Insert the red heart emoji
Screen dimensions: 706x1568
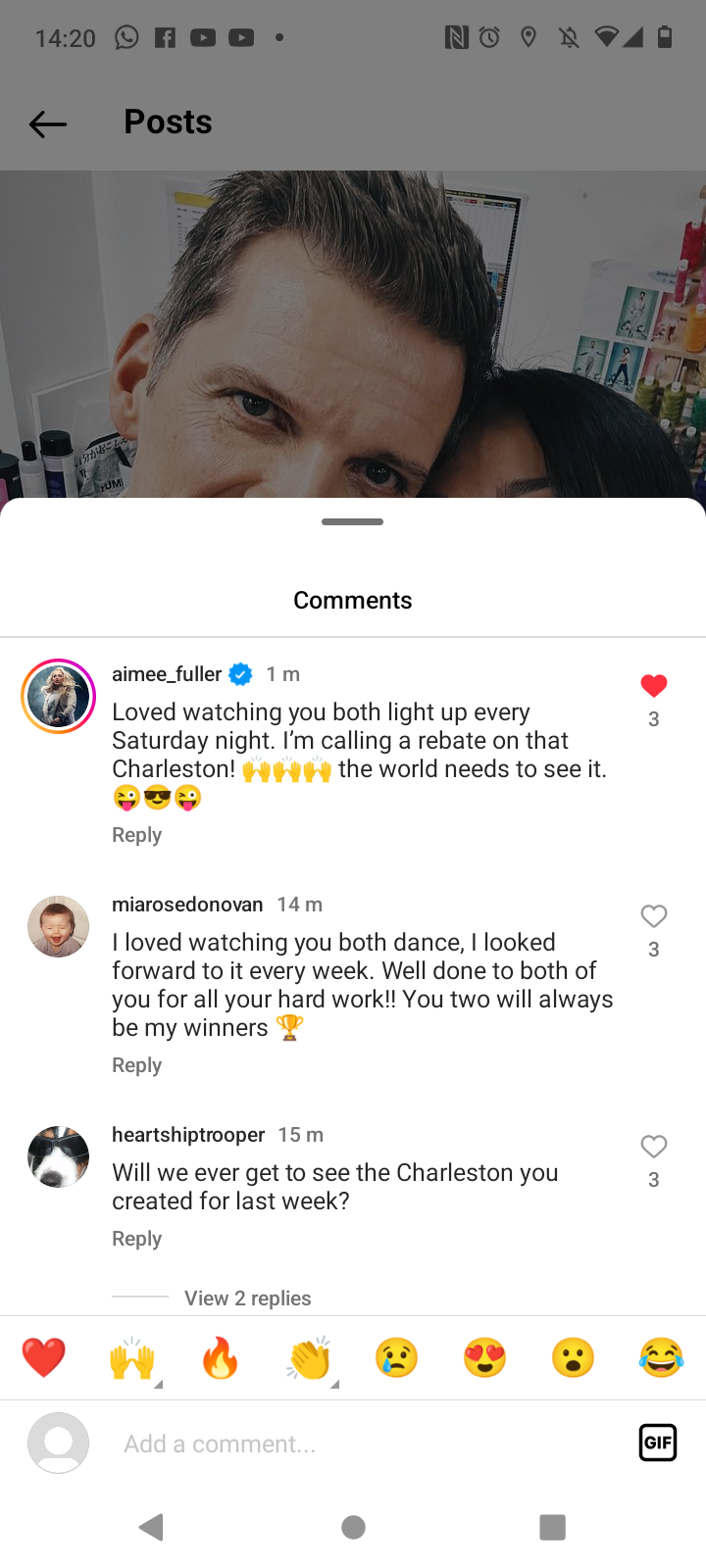tap(44, 1358)
